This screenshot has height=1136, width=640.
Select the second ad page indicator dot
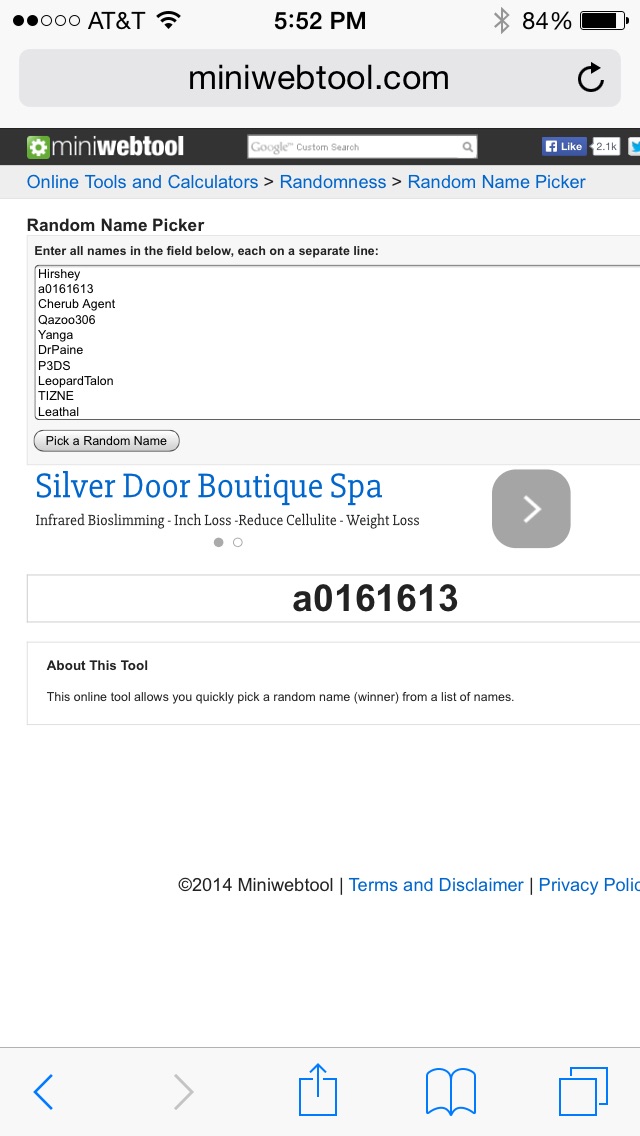click(237, 543)
